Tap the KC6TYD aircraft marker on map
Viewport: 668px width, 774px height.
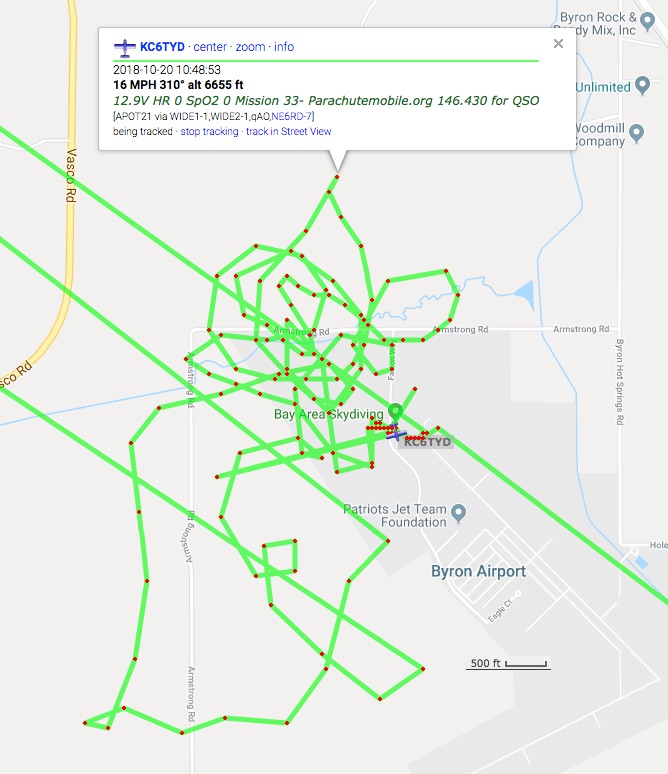click(x=397, y=435)
